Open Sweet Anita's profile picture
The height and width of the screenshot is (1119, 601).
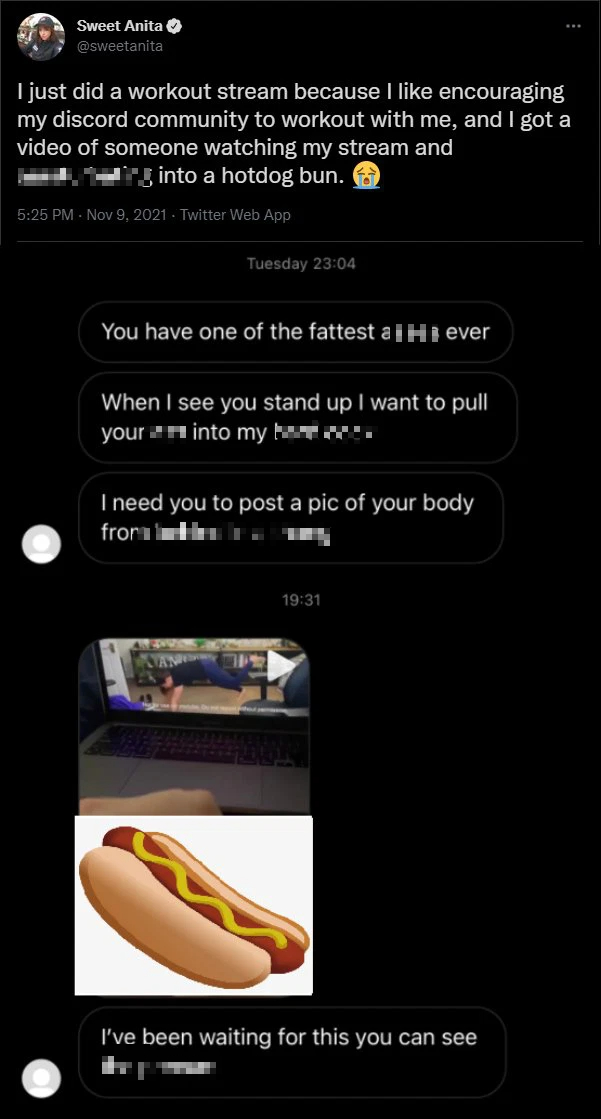(41, 36)
